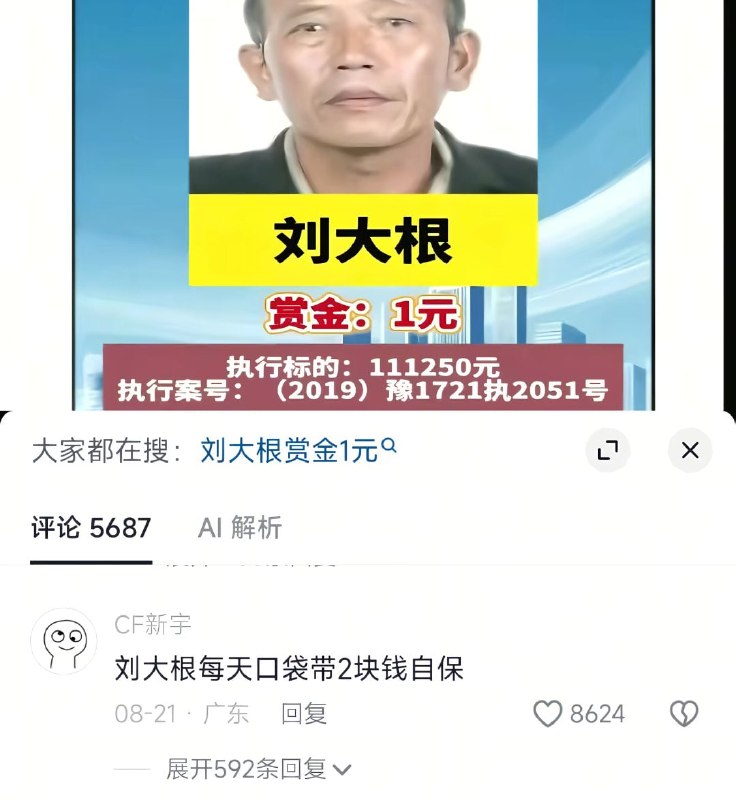The image size is (736, 800).
Task: Dislike CF新宇's comment with broken heart
Action: pyautogui.click(x=684, y=713)
